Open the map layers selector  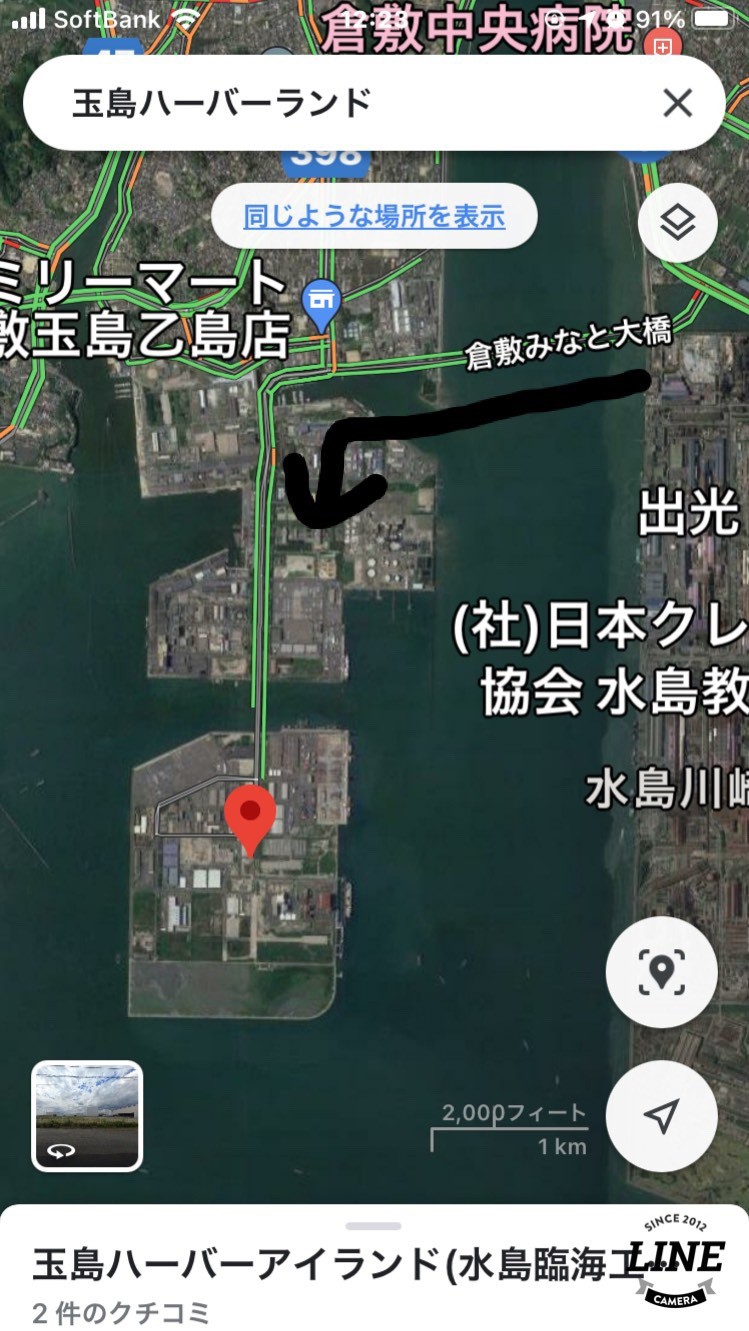[x=678, y=223]
